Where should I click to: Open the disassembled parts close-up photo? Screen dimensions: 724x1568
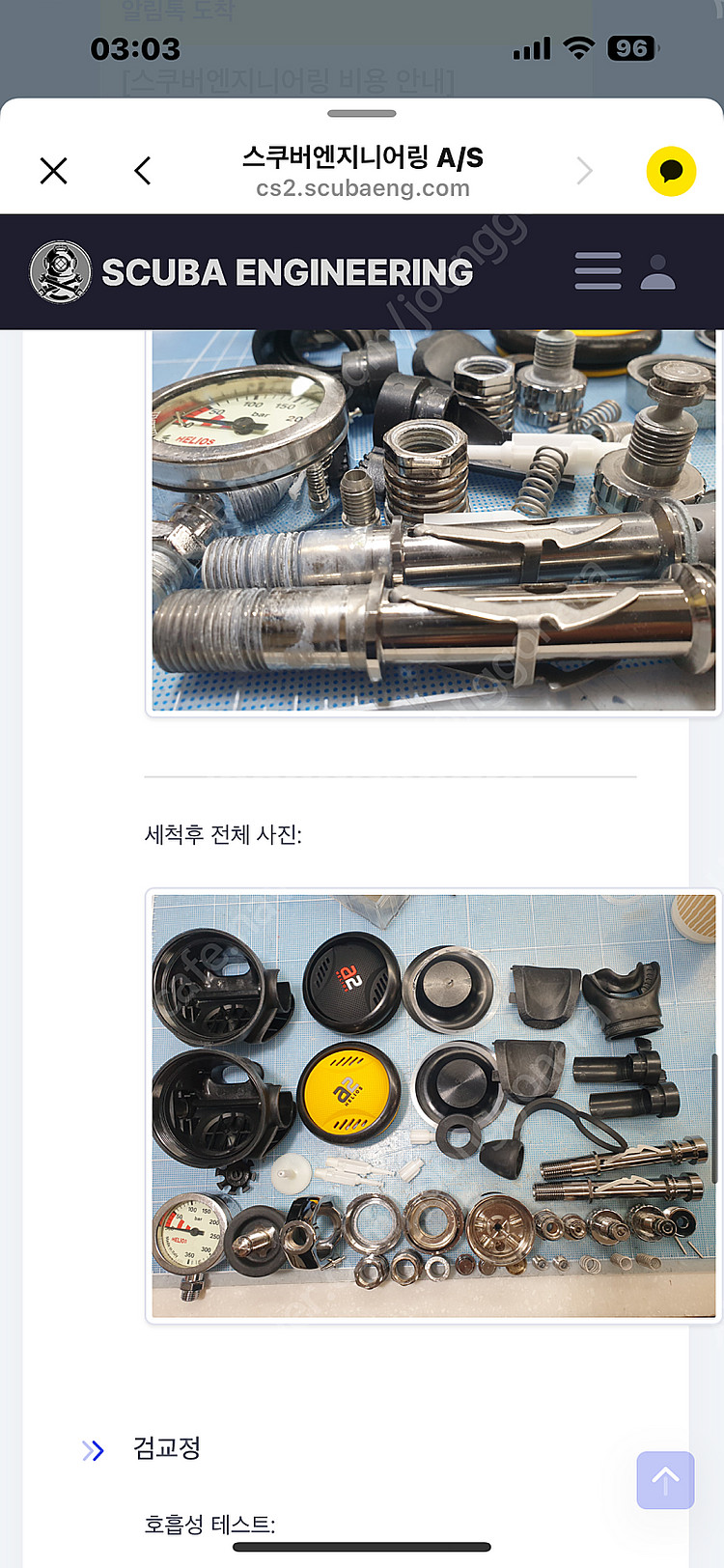(x=433, y=519)
